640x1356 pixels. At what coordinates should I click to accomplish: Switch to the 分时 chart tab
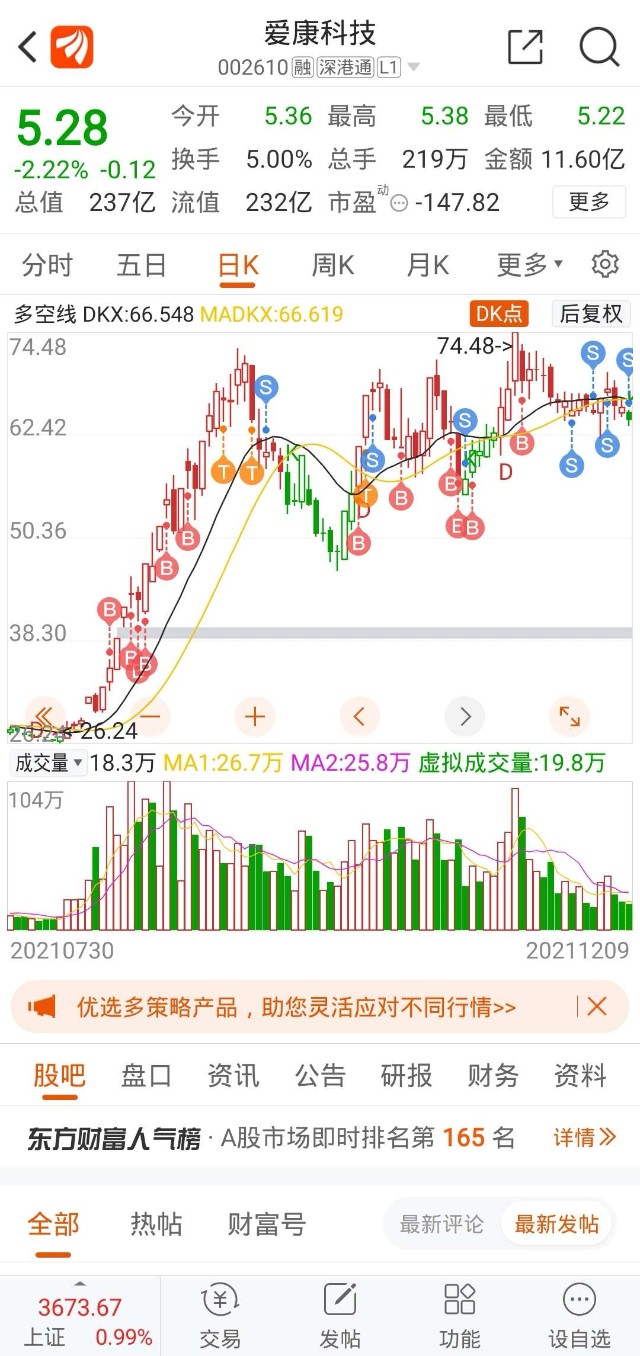pyautogui.click(x=48, y=265)
